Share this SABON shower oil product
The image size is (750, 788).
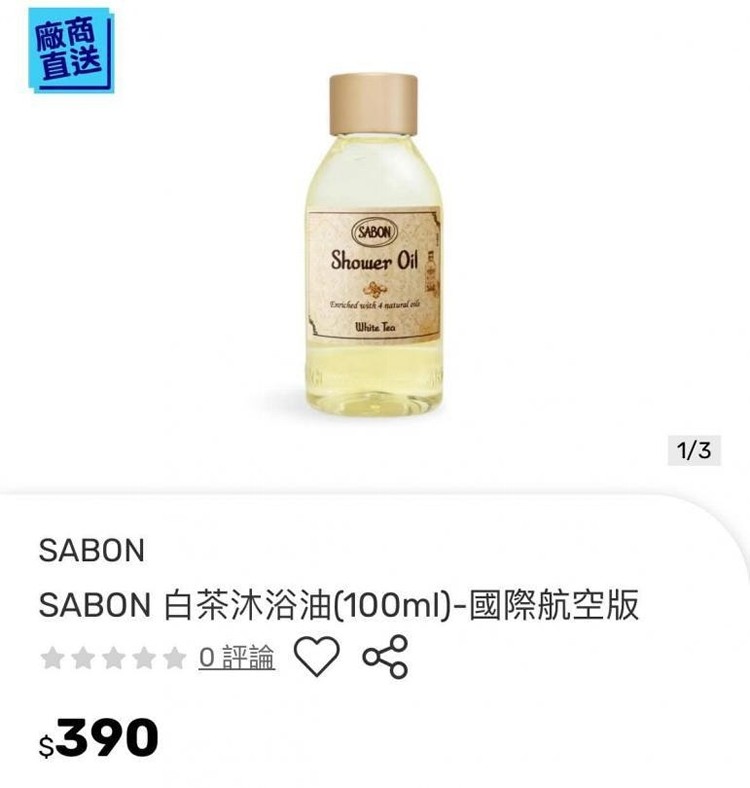click(x=385, y=657)
